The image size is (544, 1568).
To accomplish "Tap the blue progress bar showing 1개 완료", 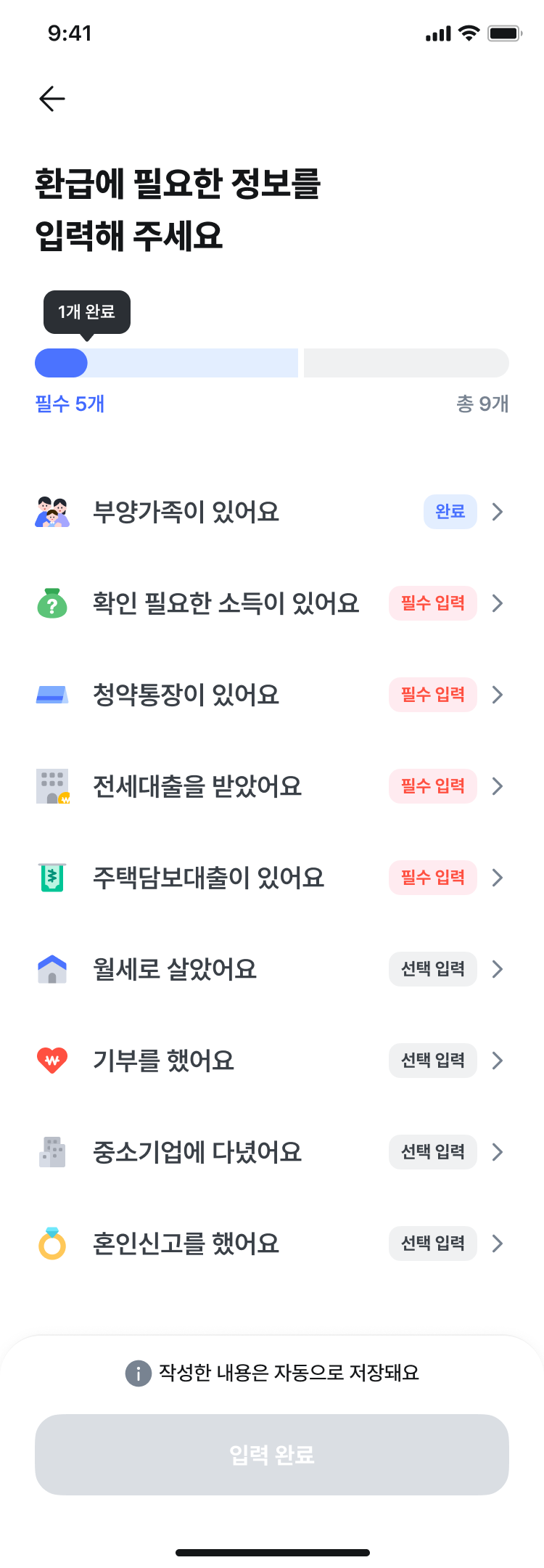I will click(x=61, y=362).
